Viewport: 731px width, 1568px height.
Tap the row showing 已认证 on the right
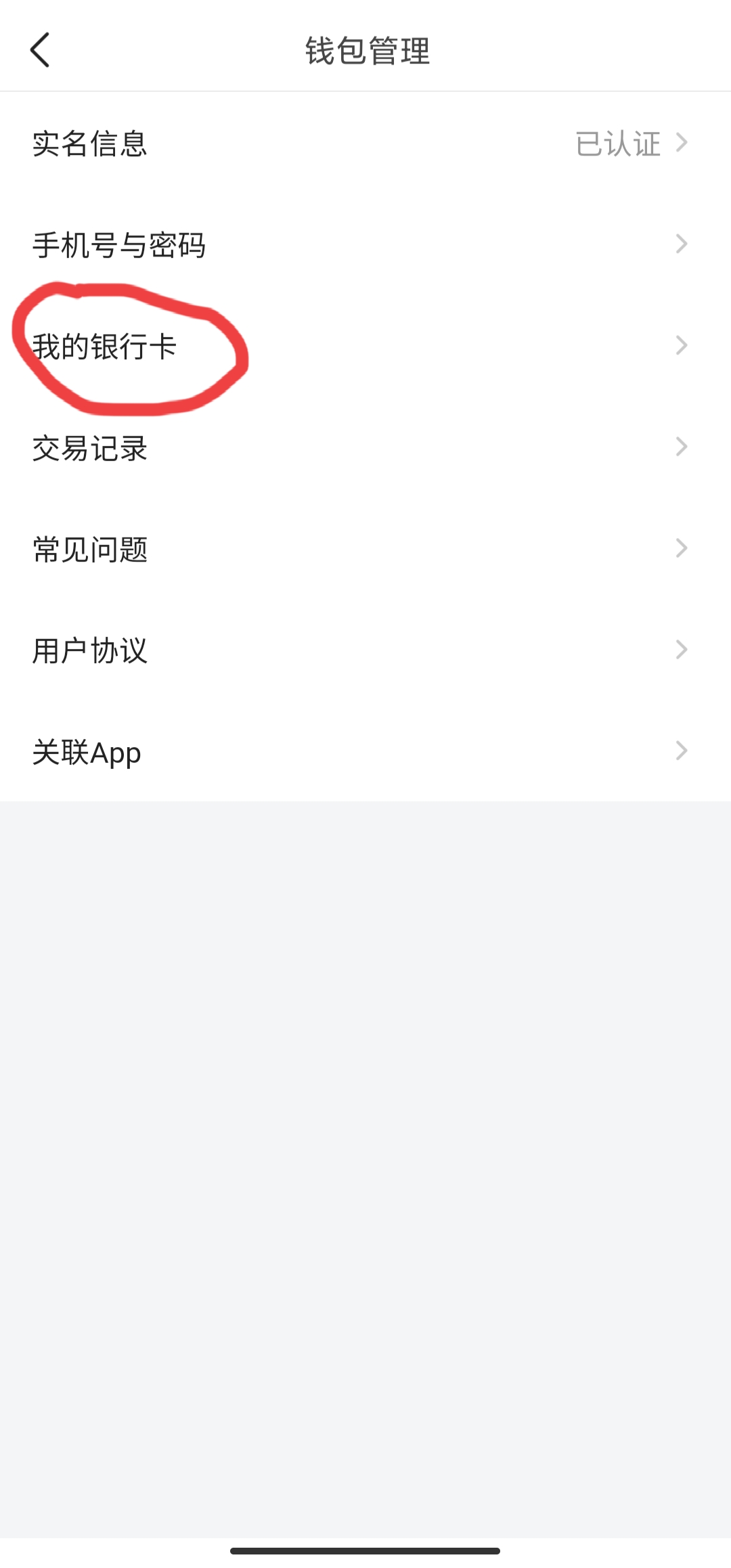point(365,144)
